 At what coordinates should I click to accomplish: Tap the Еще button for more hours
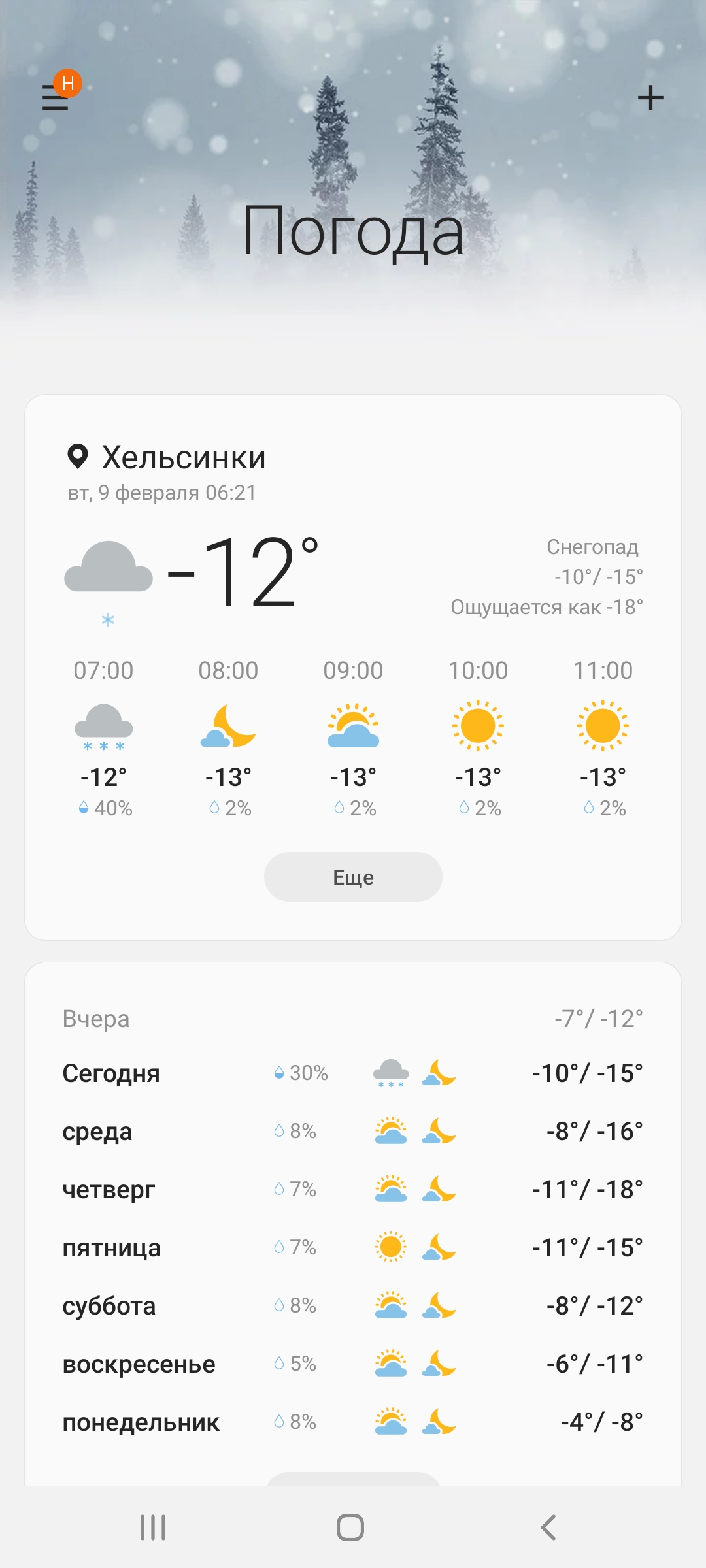coord(353,877)
